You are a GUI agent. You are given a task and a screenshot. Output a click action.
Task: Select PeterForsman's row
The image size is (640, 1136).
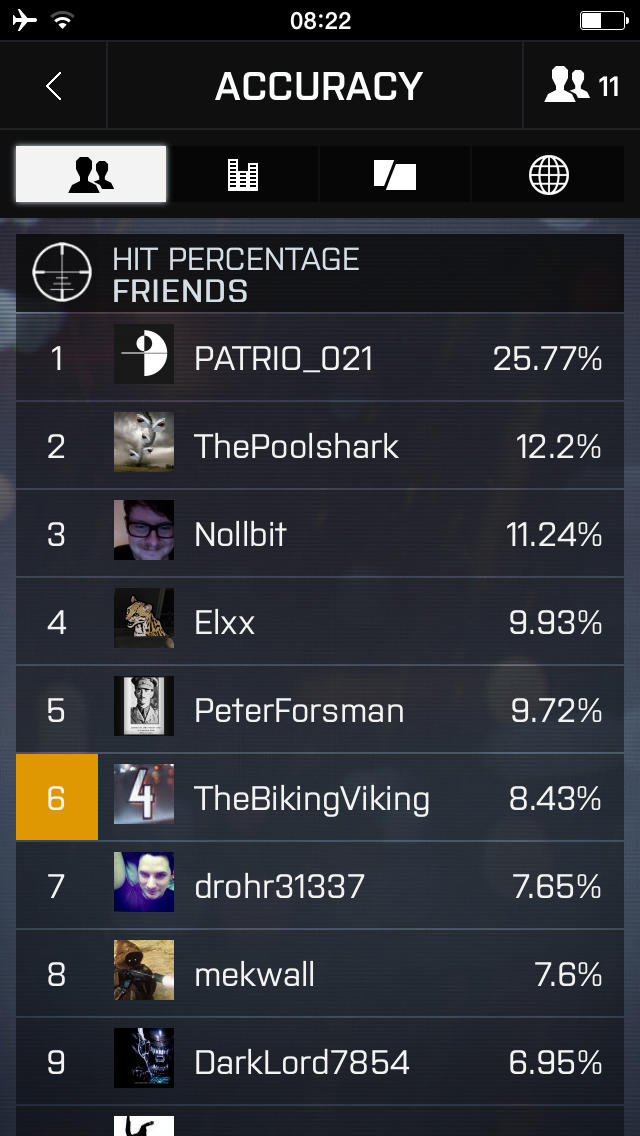tap(320, 710)
